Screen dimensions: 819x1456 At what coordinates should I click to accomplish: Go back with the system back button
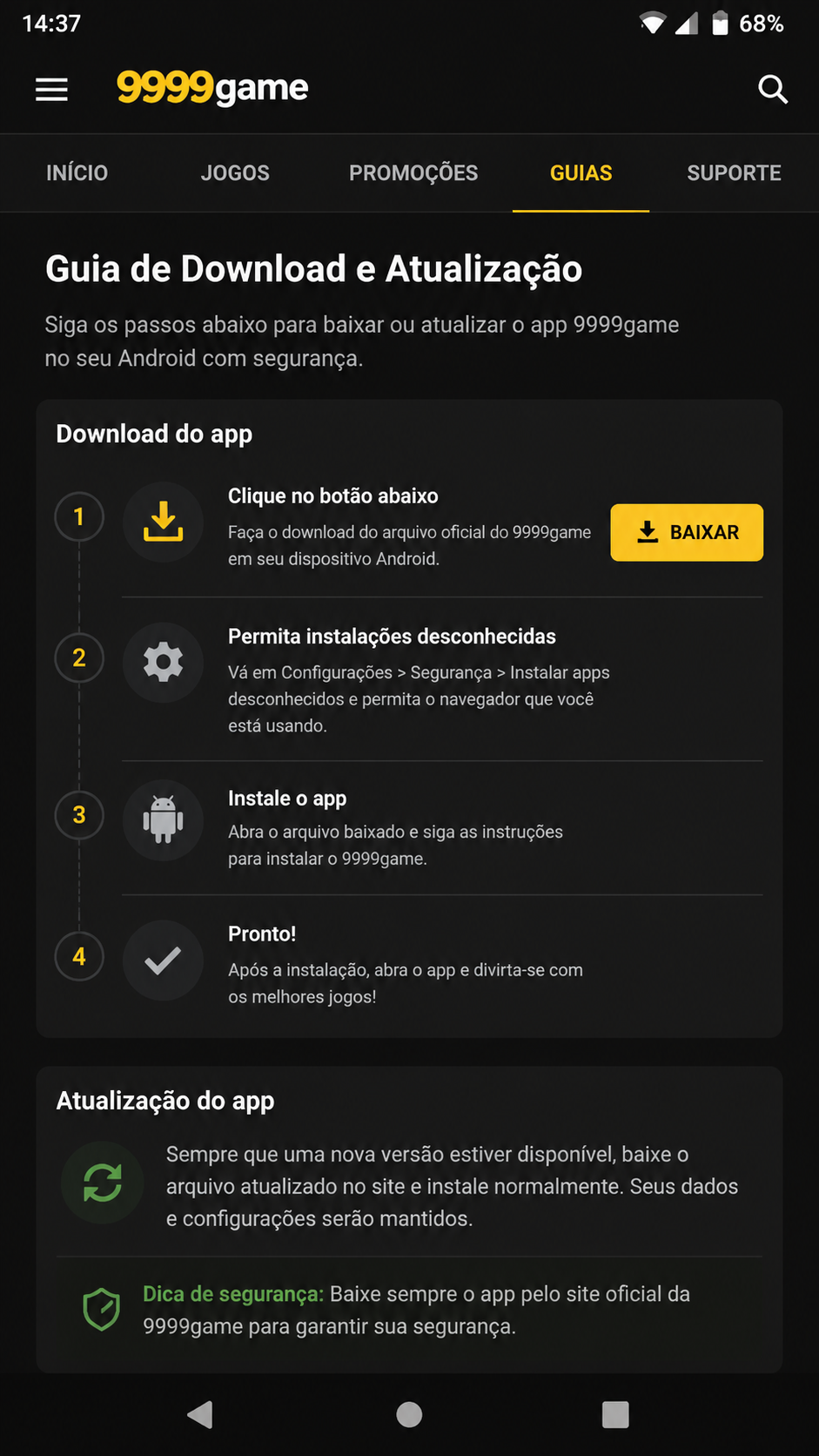pyautogui.click(x=201, y=1414)
